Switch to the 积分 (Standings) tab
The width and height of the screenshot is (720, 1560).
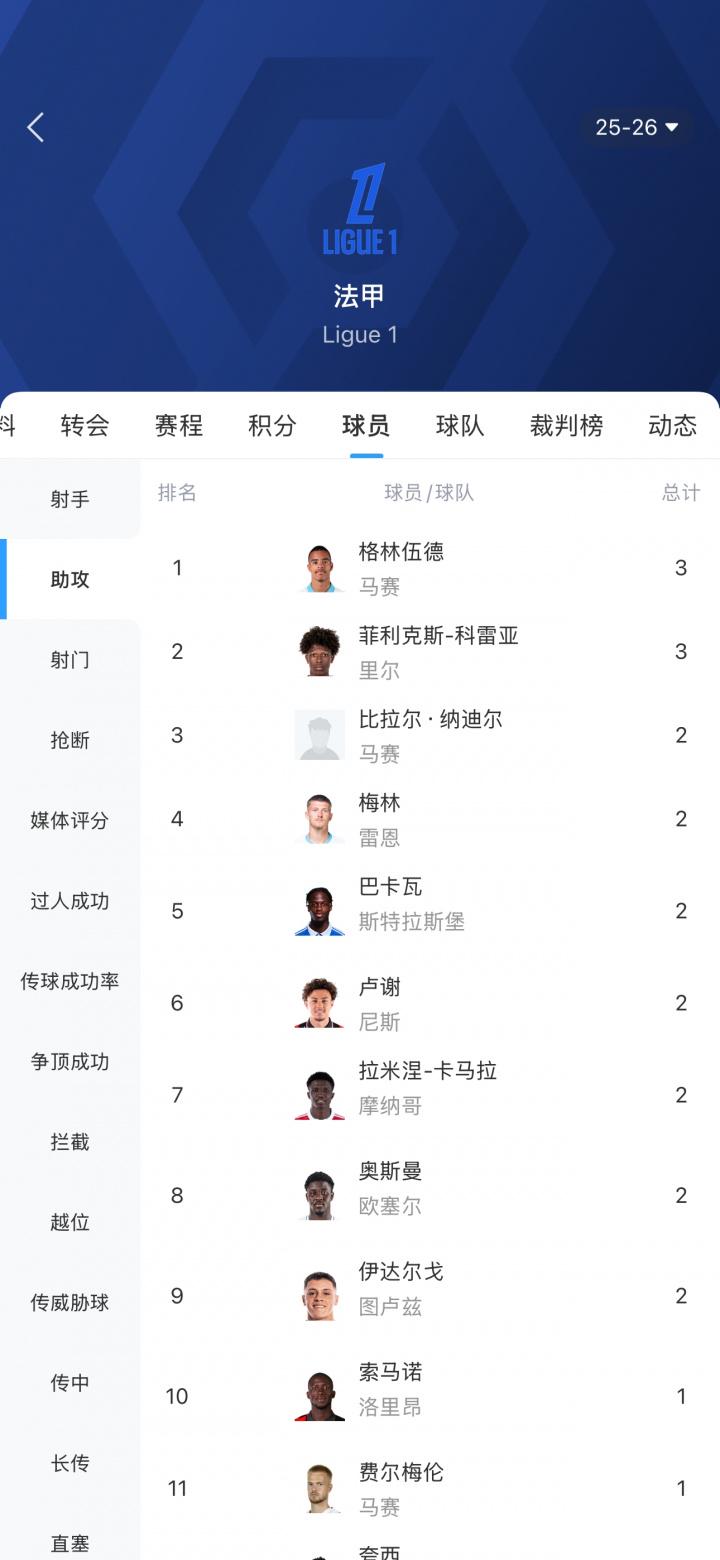(x=271, y=425)
